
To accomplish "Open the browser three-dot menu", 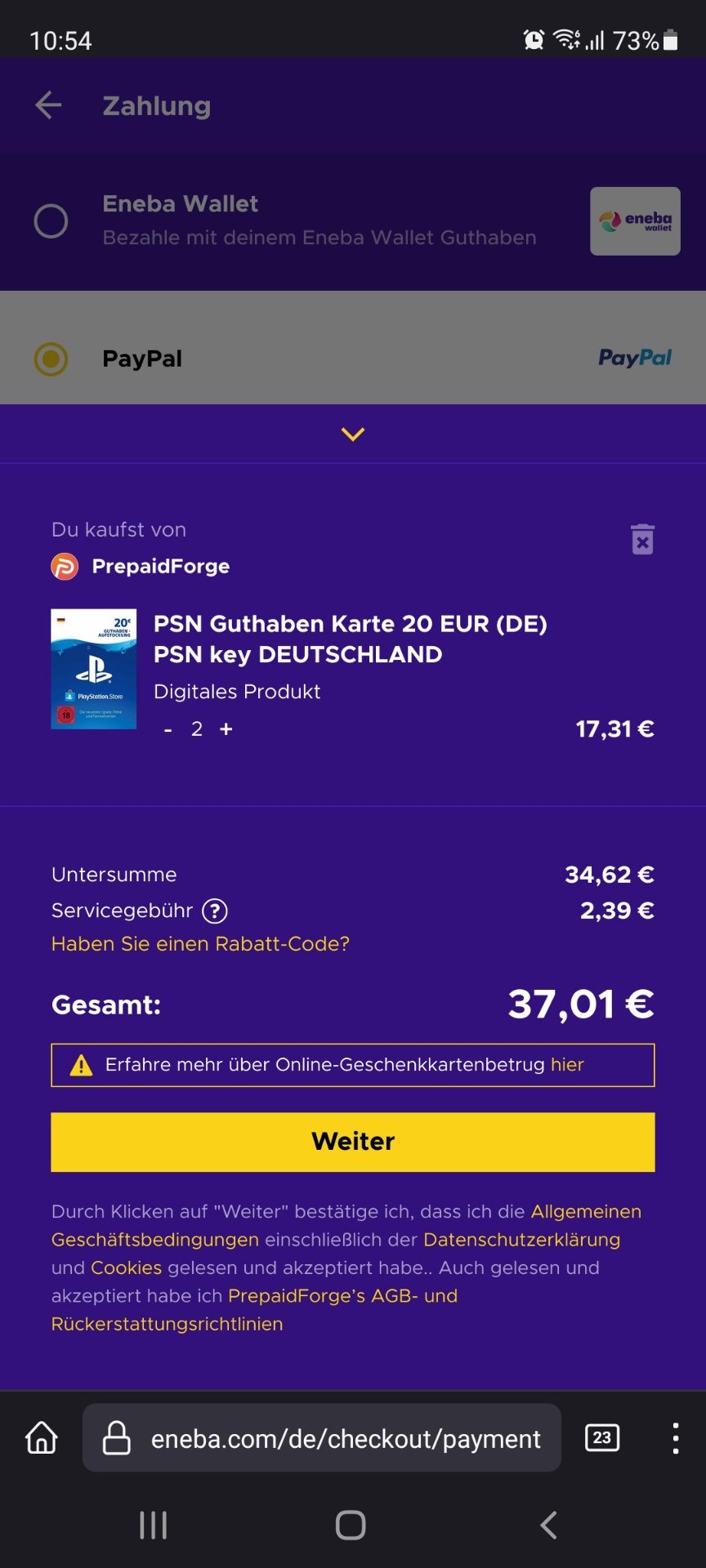I will 675,1438.
